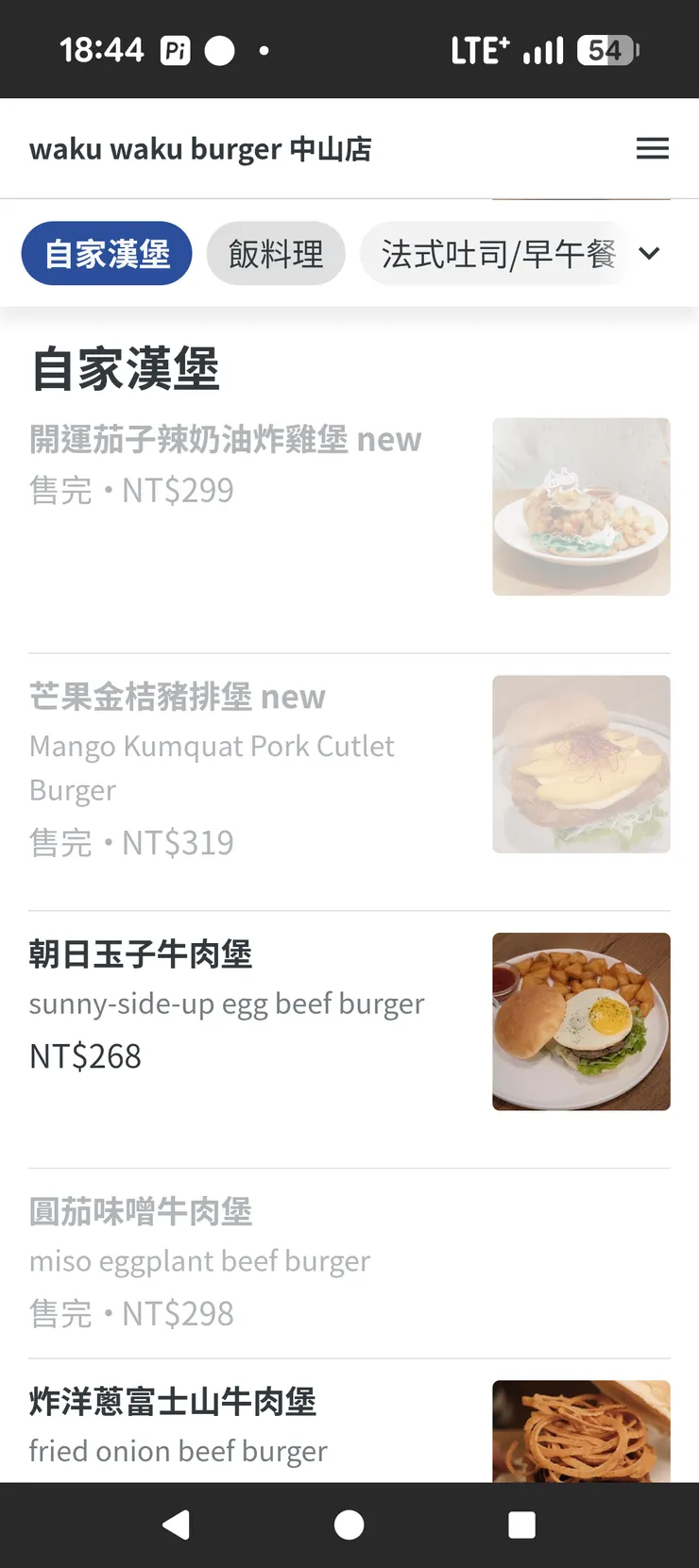View the sunny-side-up egg burger photo
Viewport: 699px width, 1568px height.
(x=580, y=1020)
